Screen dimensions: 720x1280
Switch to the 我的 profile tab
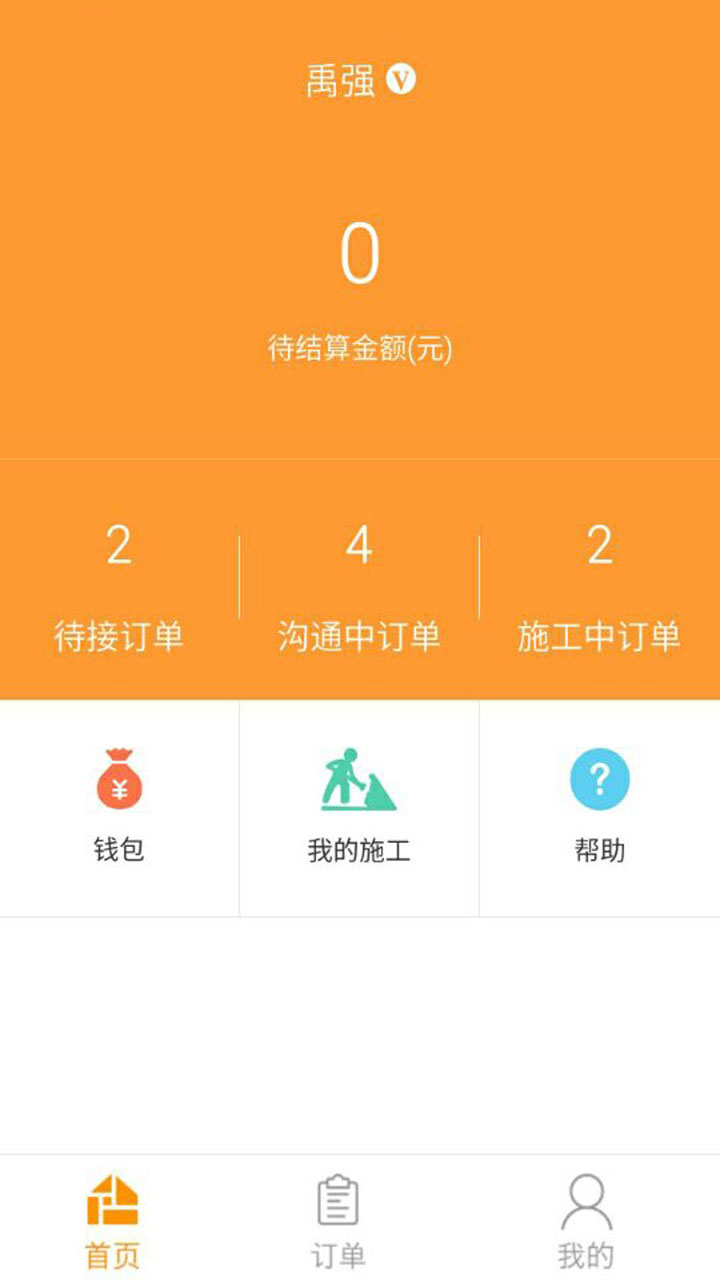coord(586,1220)
